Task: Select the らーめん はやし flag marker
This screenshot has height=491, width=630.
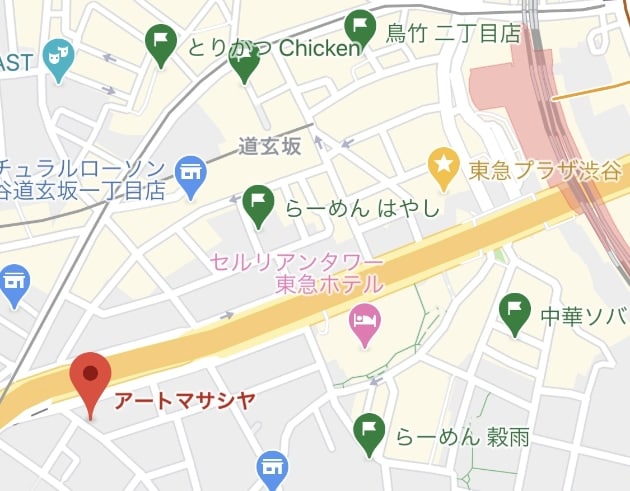Action: pos(259,204)
